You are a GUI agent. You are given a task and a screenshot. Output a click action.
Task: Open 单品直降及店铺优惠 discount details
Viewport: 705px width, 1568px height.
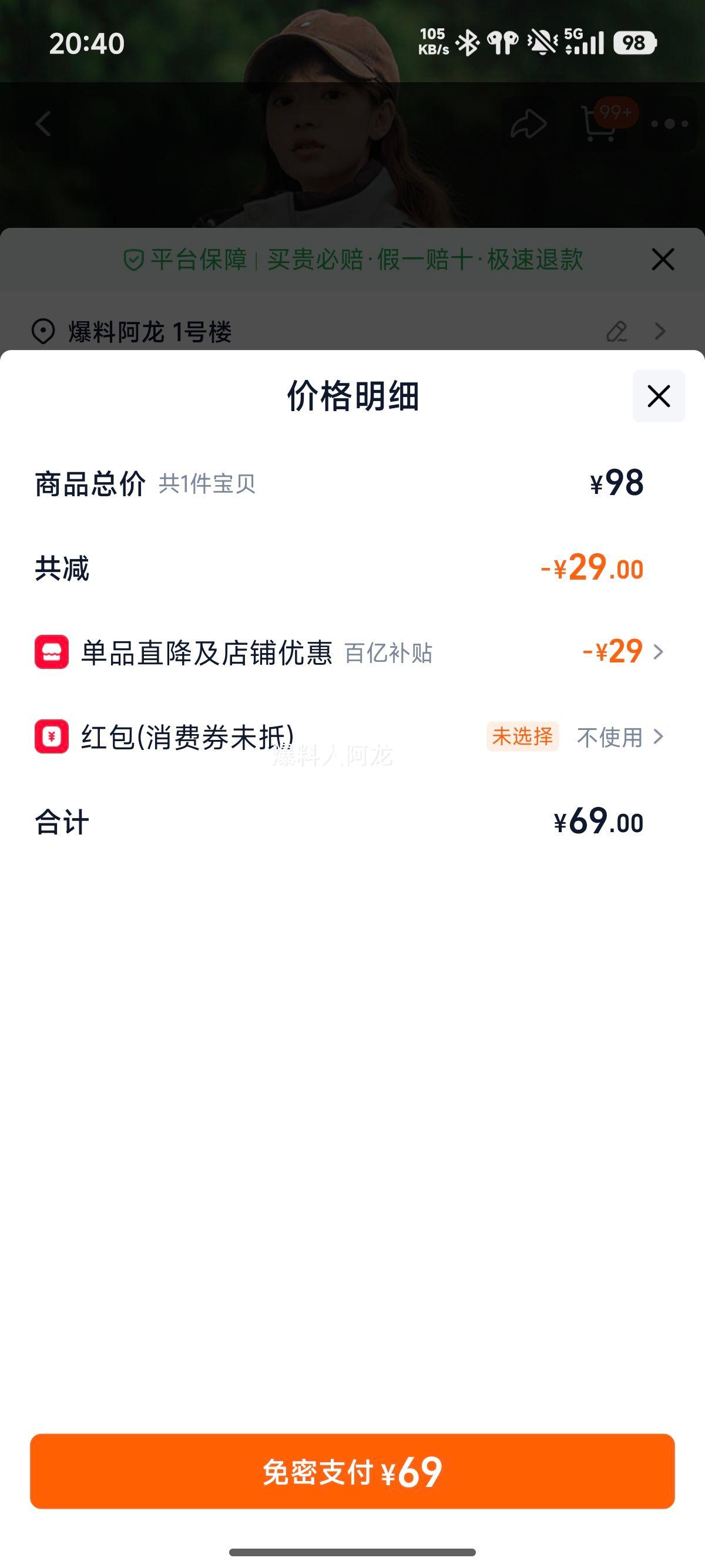pos(622,652)
